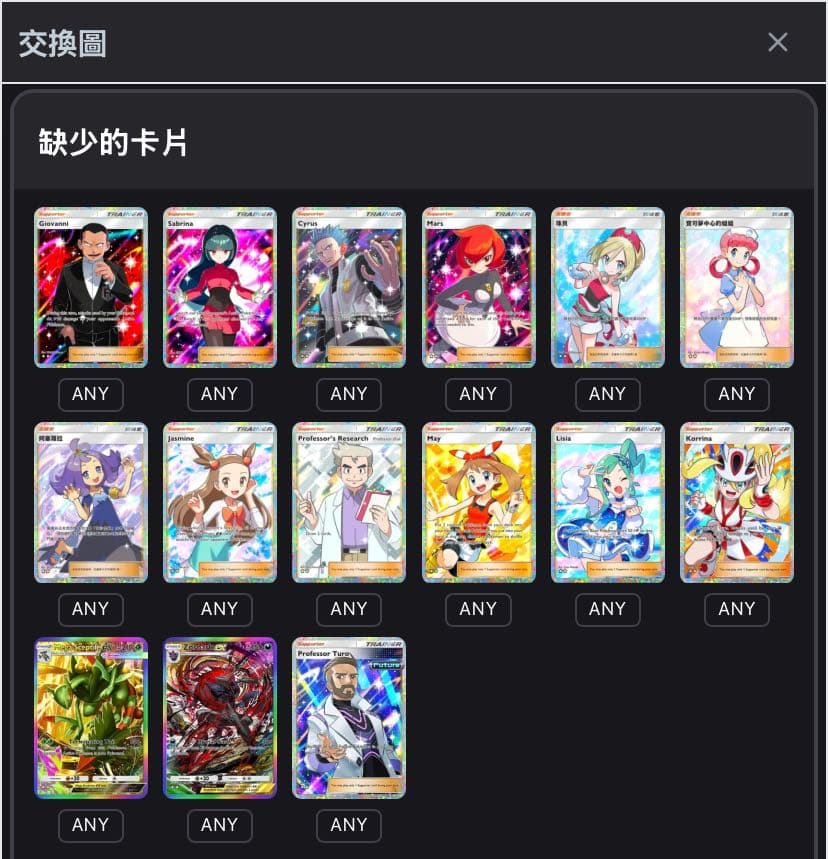View the Mars card
The height and width of the screenshot is (859, 828).
tap(478, 287)
